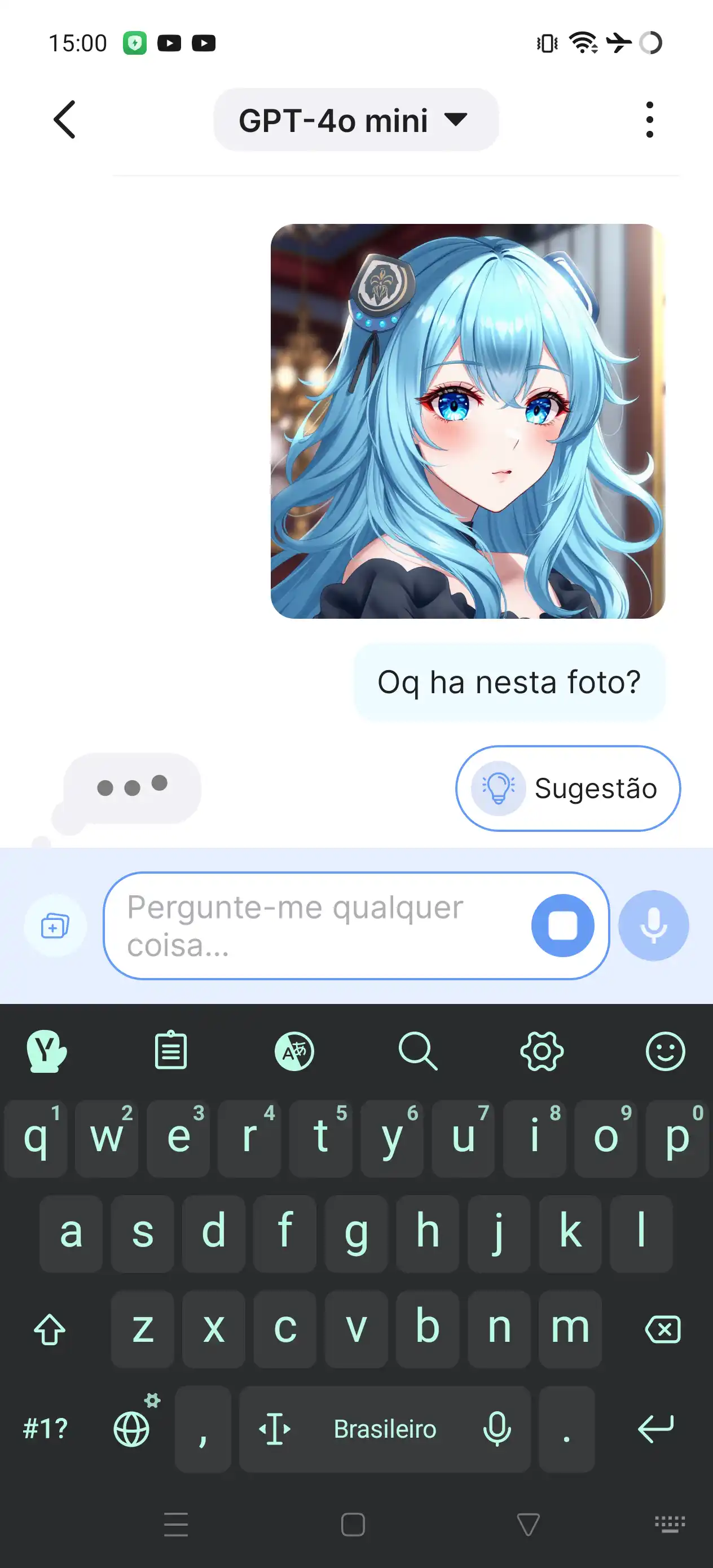
Task: Open the keyboard search tool
Action: point(417,1051)
